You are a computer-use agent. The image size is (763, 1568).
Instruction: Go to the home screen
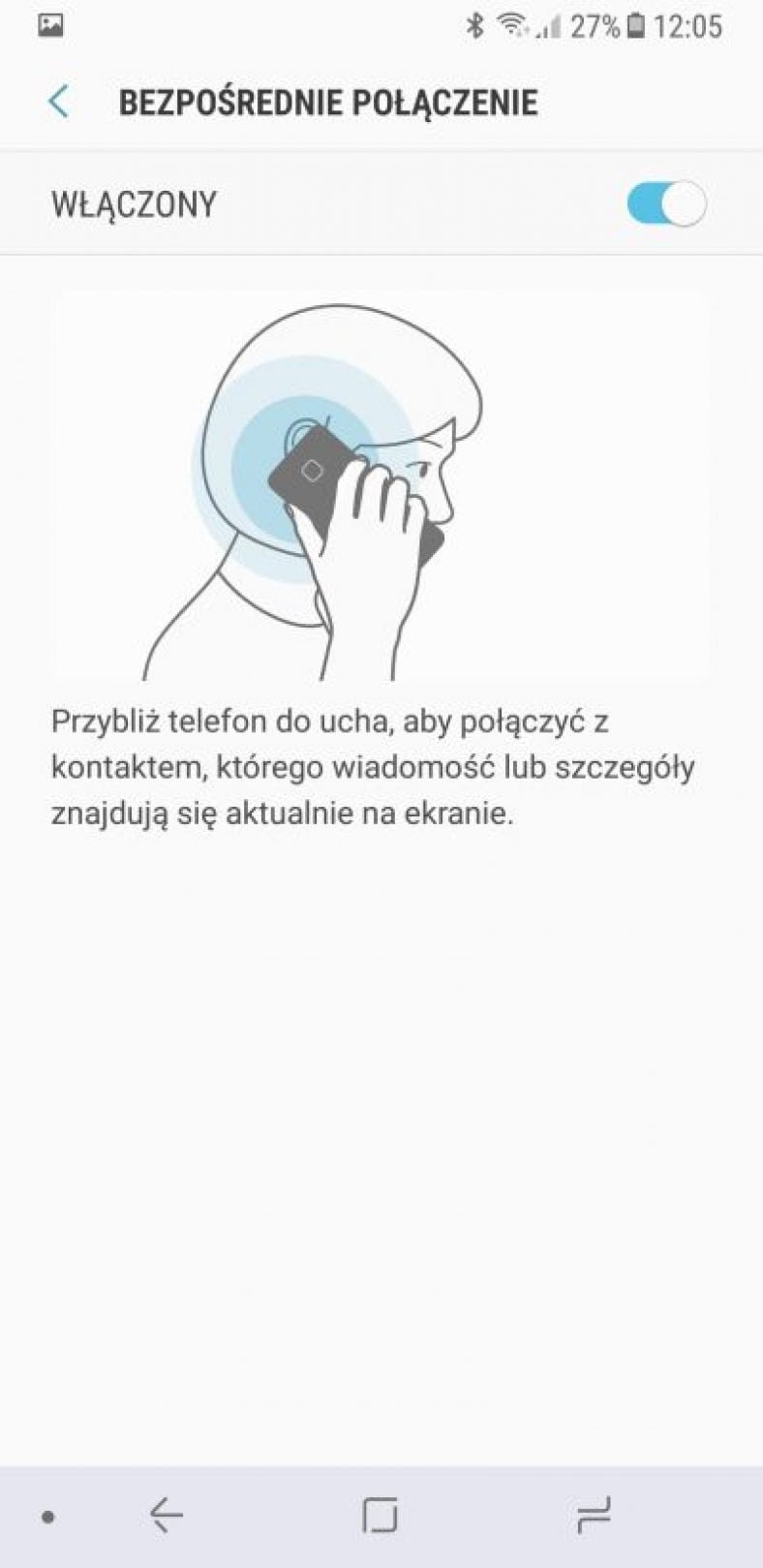point(380,1515)
